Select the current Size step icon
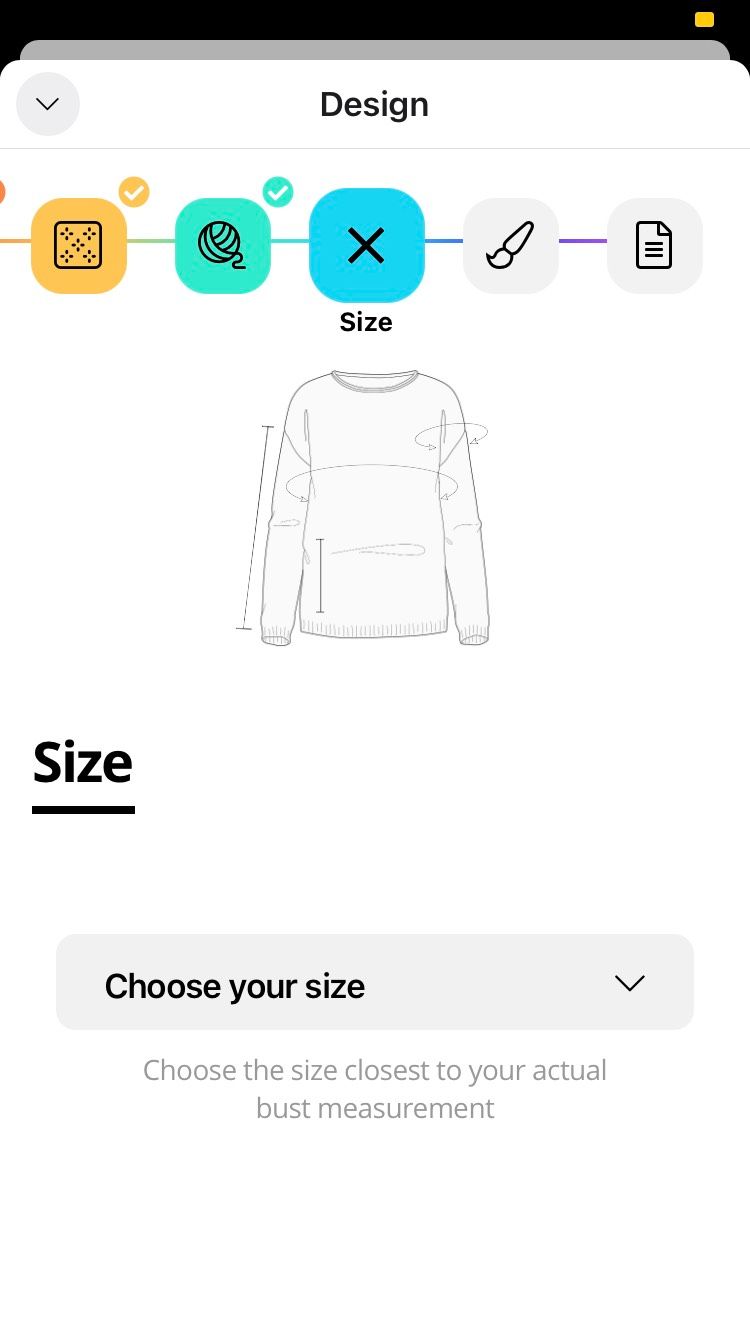750x1334 pixels. point(366,245)
